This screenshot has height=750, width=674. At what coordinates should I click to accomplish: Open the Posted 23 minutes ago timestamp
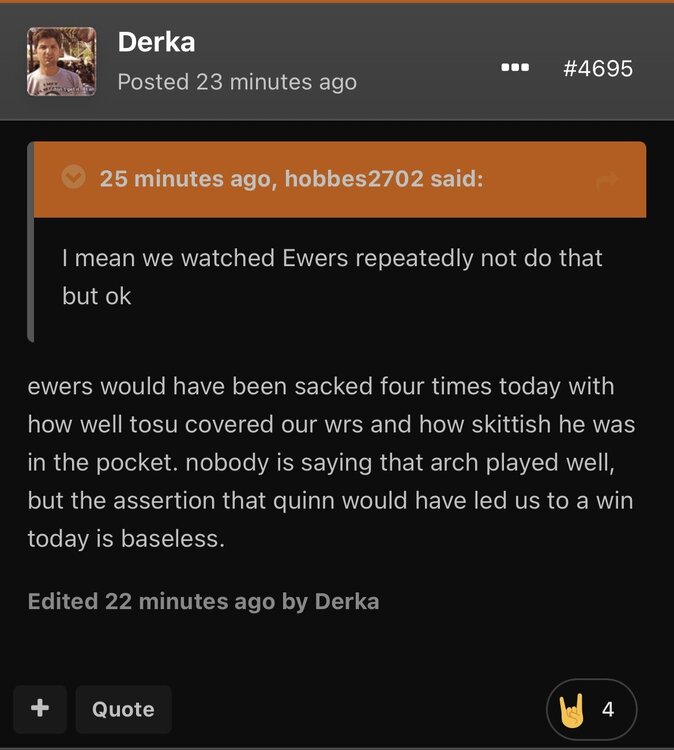(x=236, y=82)
